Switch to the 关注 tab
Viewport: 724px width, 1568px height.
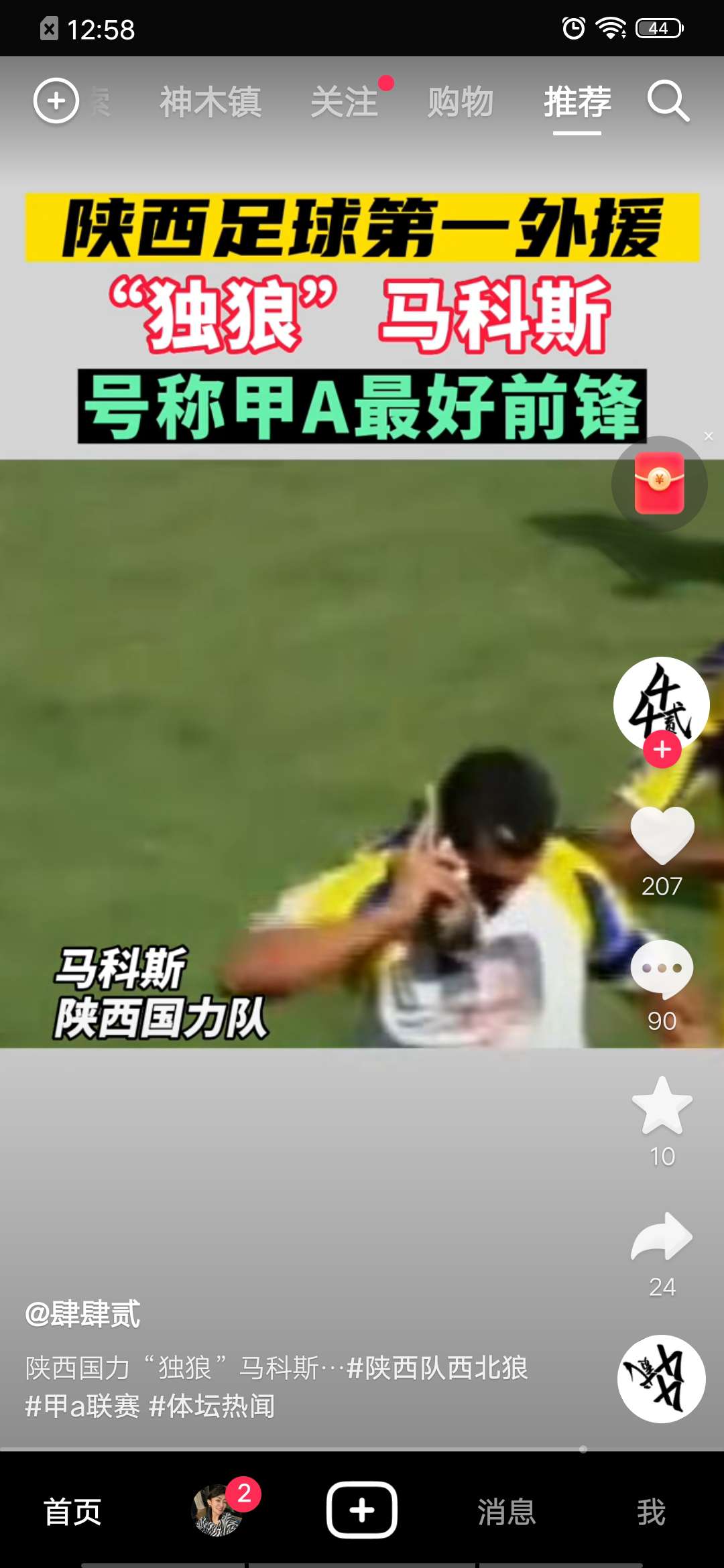pos(345,103)
